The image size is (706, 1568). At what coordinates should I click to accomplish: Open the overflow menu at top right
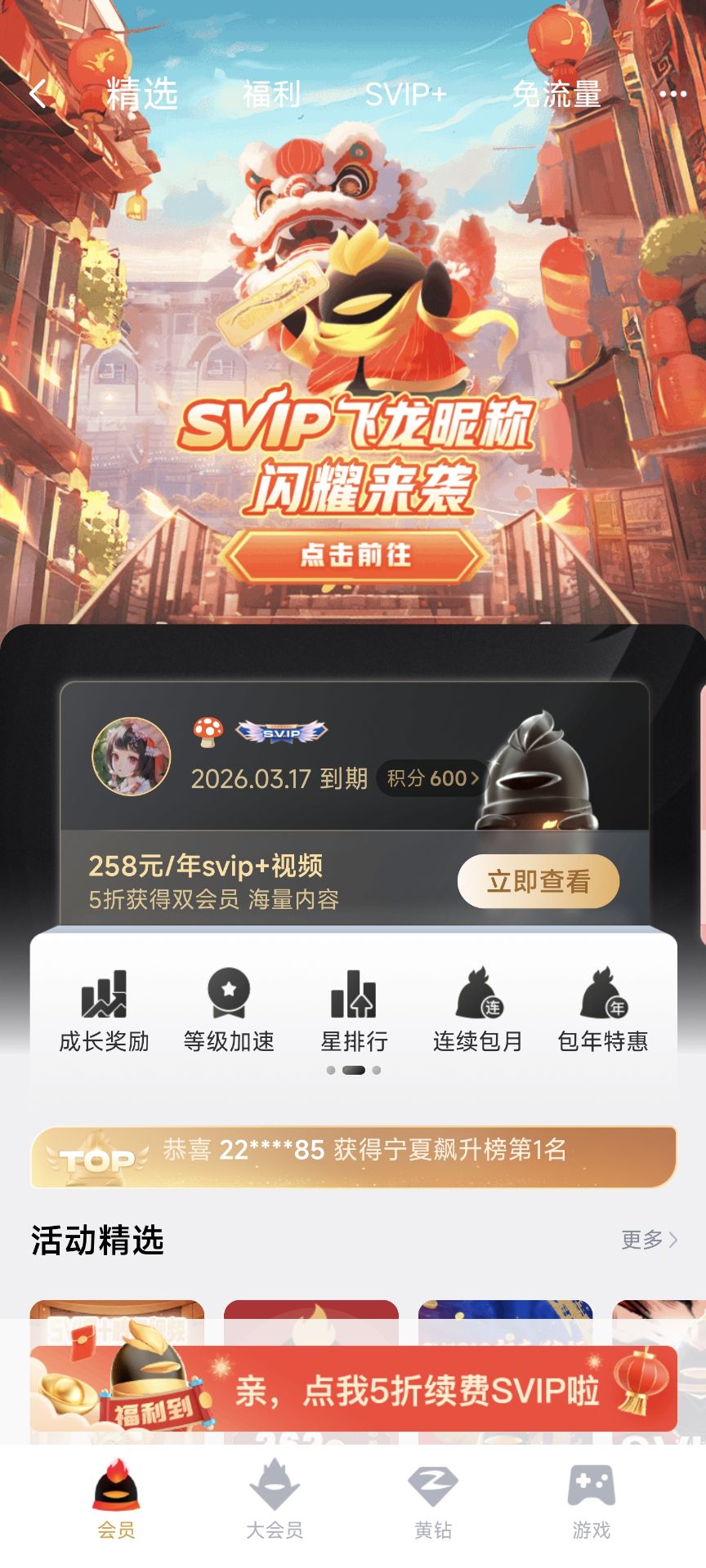pos(672,93)
